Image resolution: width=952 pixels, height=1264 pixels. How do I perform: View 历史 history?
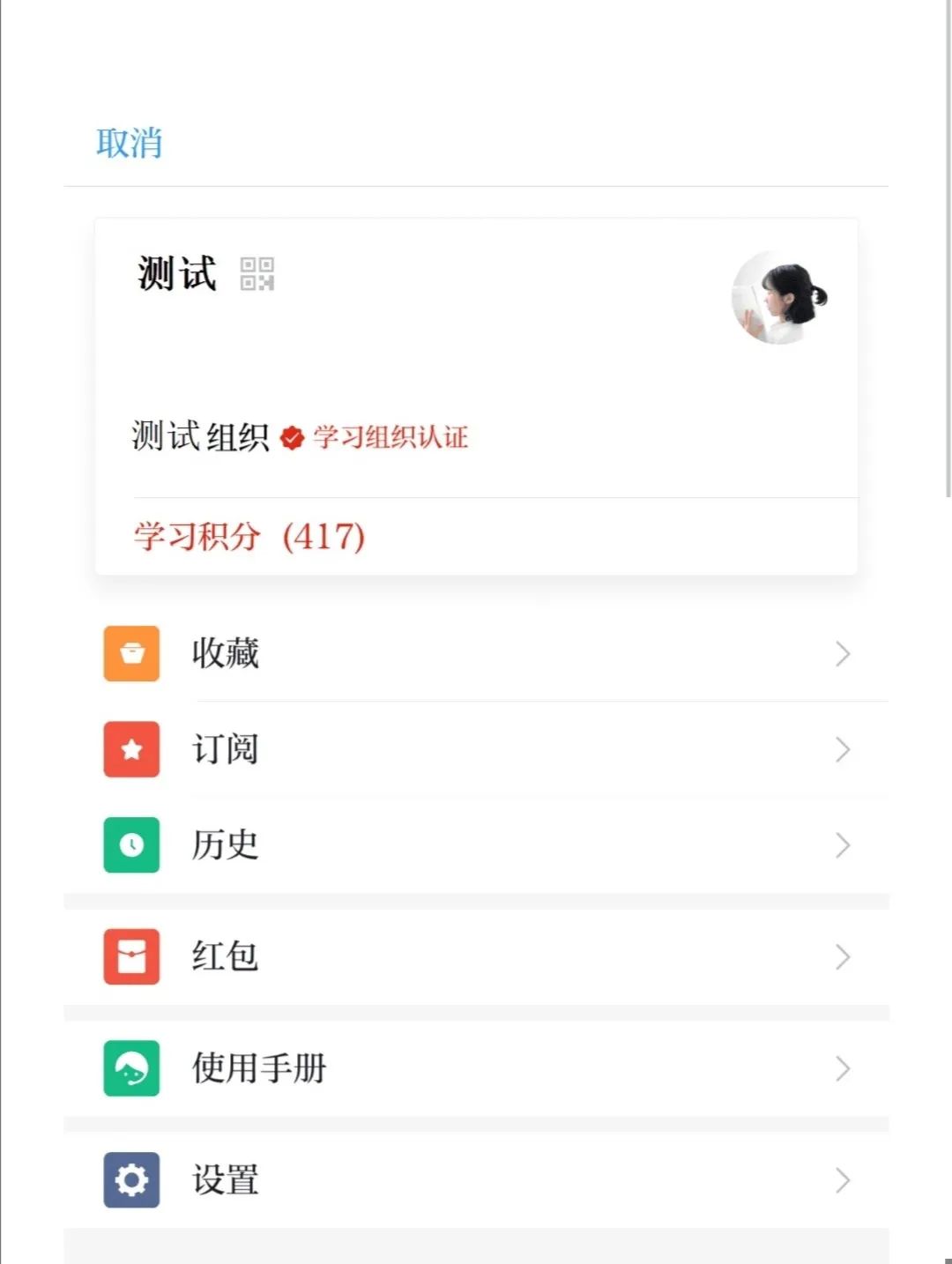(x=476, y=845)
